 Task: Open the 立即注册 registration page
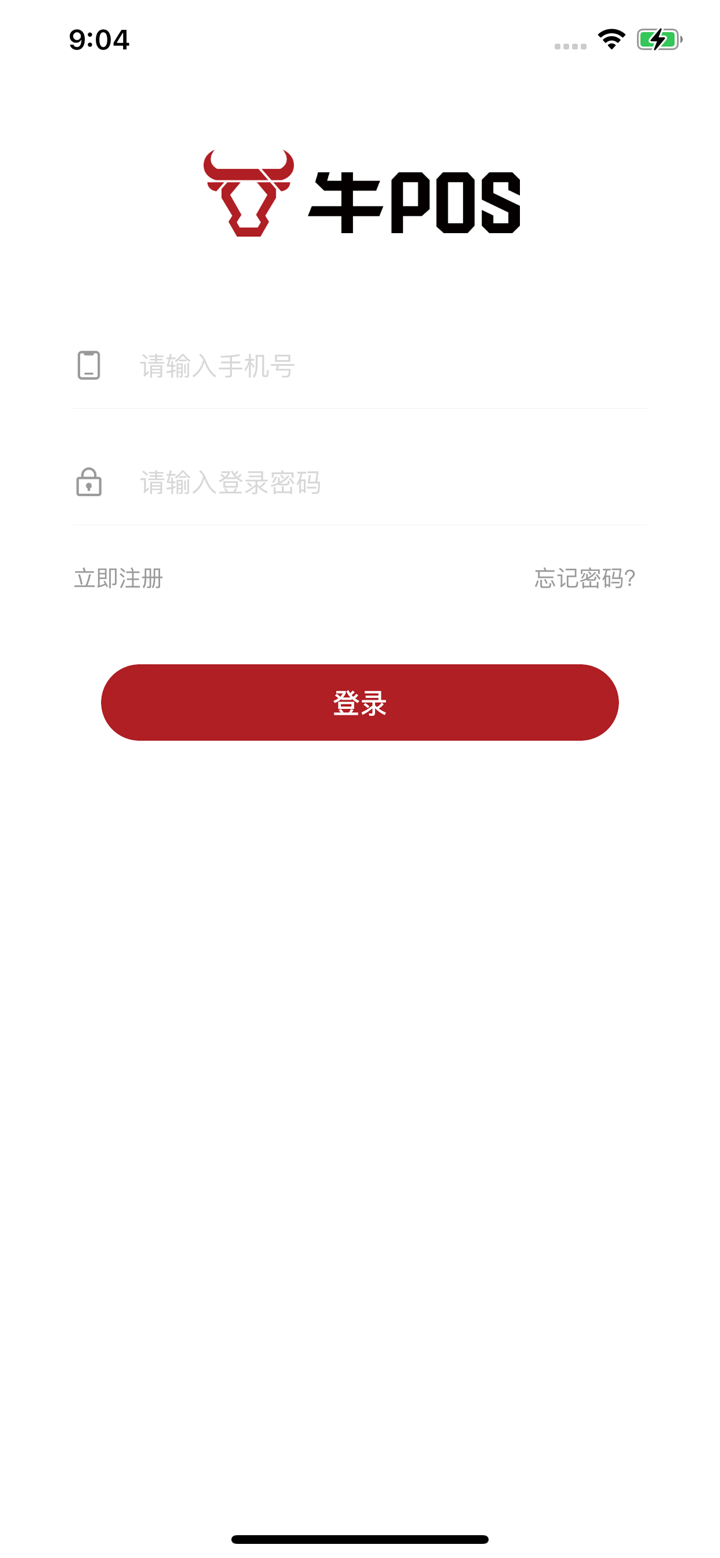pyautogui.click(x=118, y=578)
